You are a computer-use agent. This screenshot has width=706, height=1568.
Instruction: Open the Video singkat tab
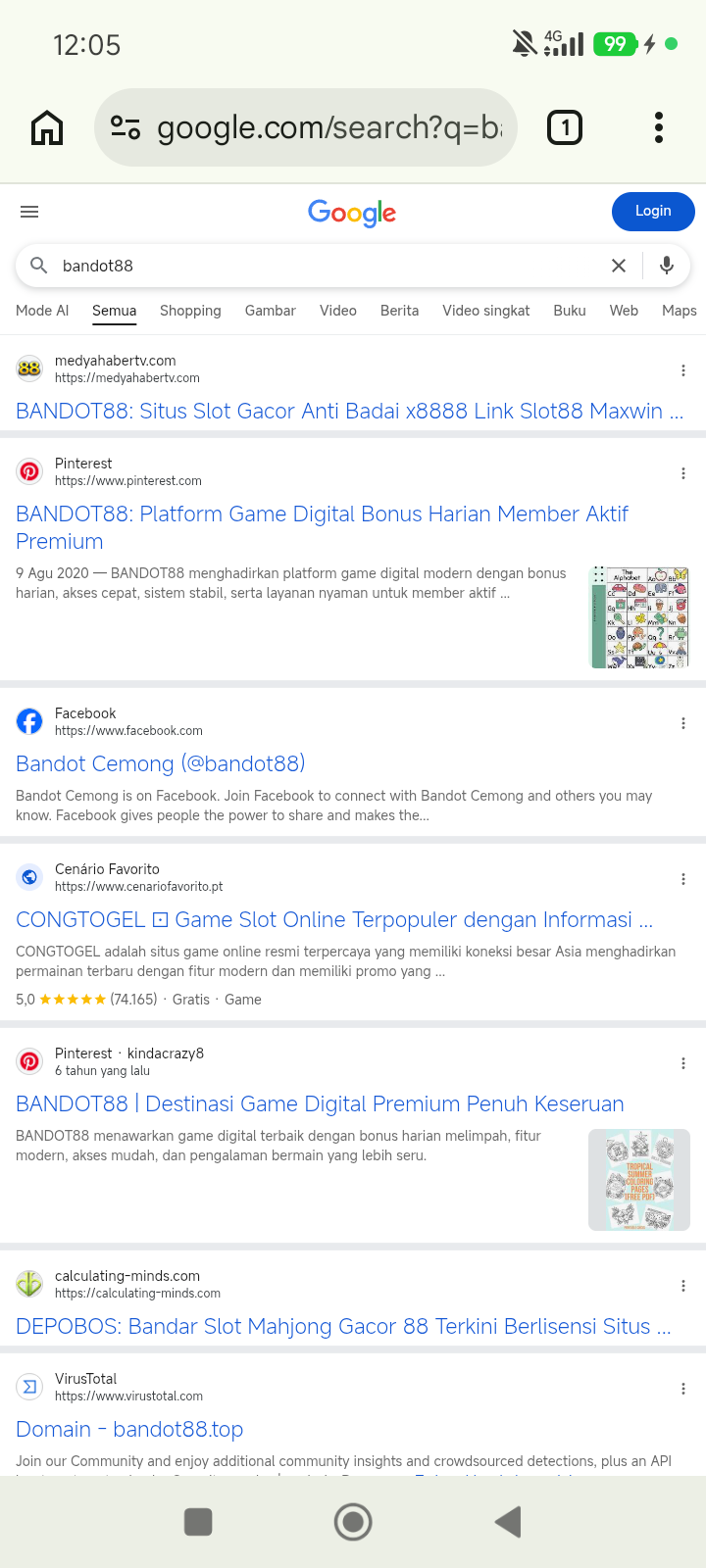tap(486, 311)
